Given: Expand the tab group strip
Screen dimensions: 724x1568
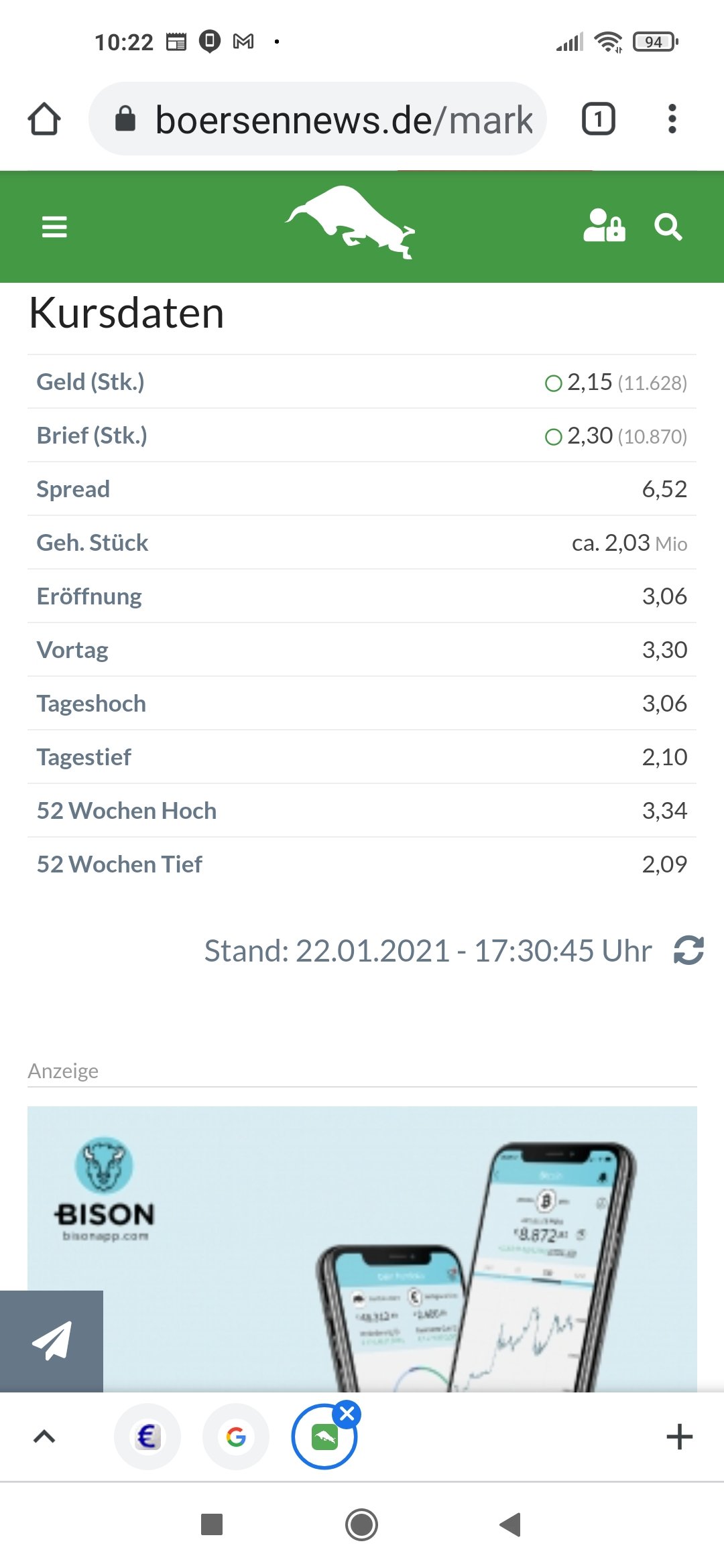Looking at the screenshot, I should [44, 1437].
